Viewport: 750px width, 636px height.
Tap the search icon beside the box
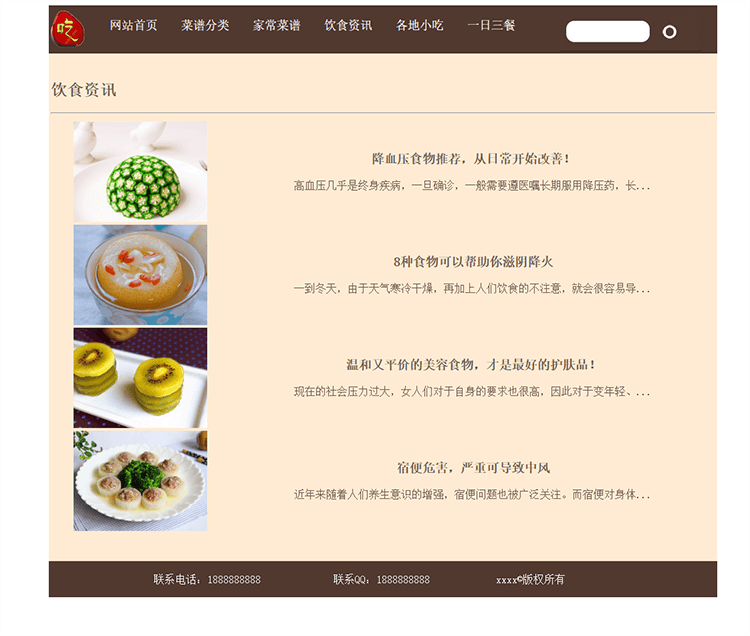point(670,32)
